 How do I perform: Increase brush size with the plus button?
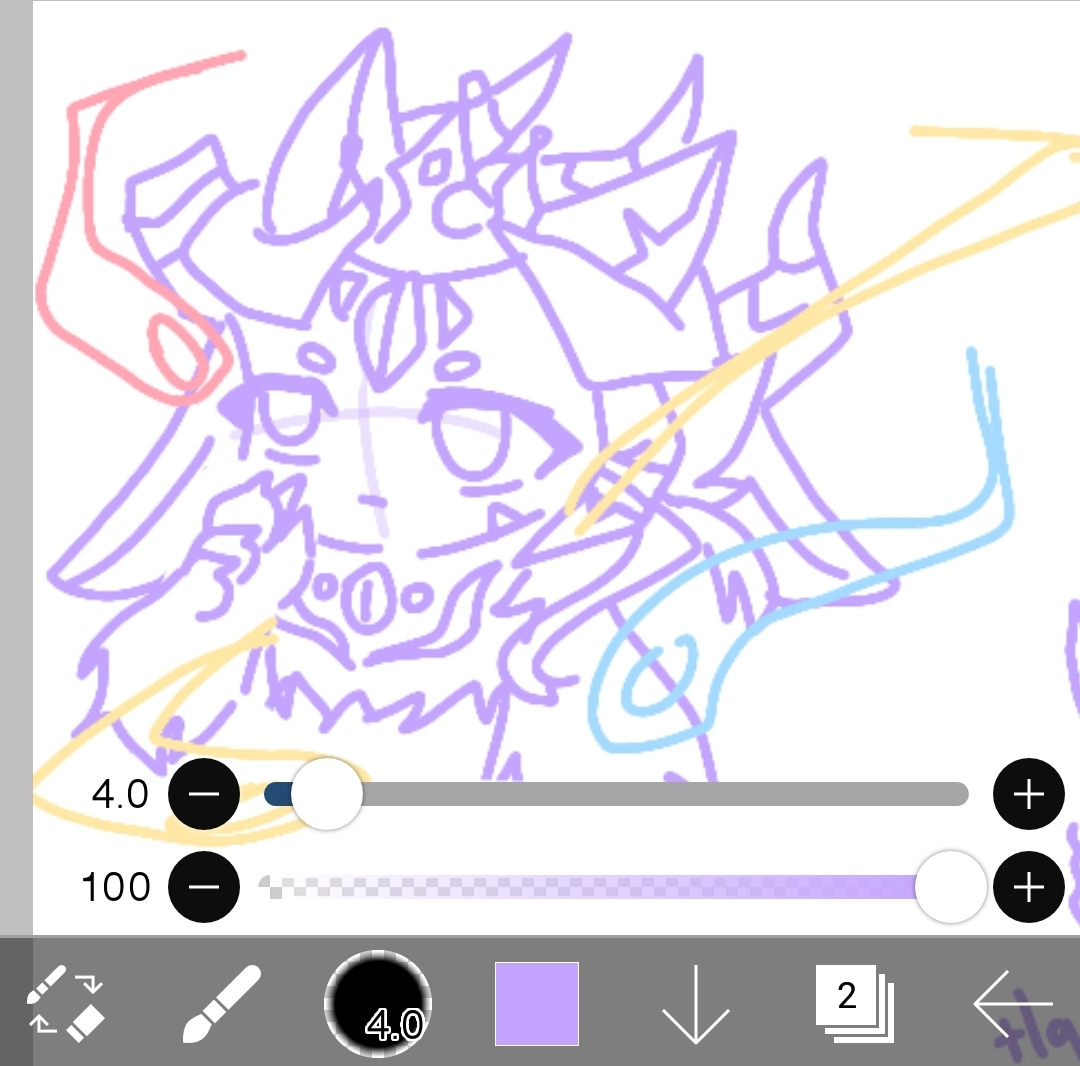pyautogui.click(x=1028, y=795)
